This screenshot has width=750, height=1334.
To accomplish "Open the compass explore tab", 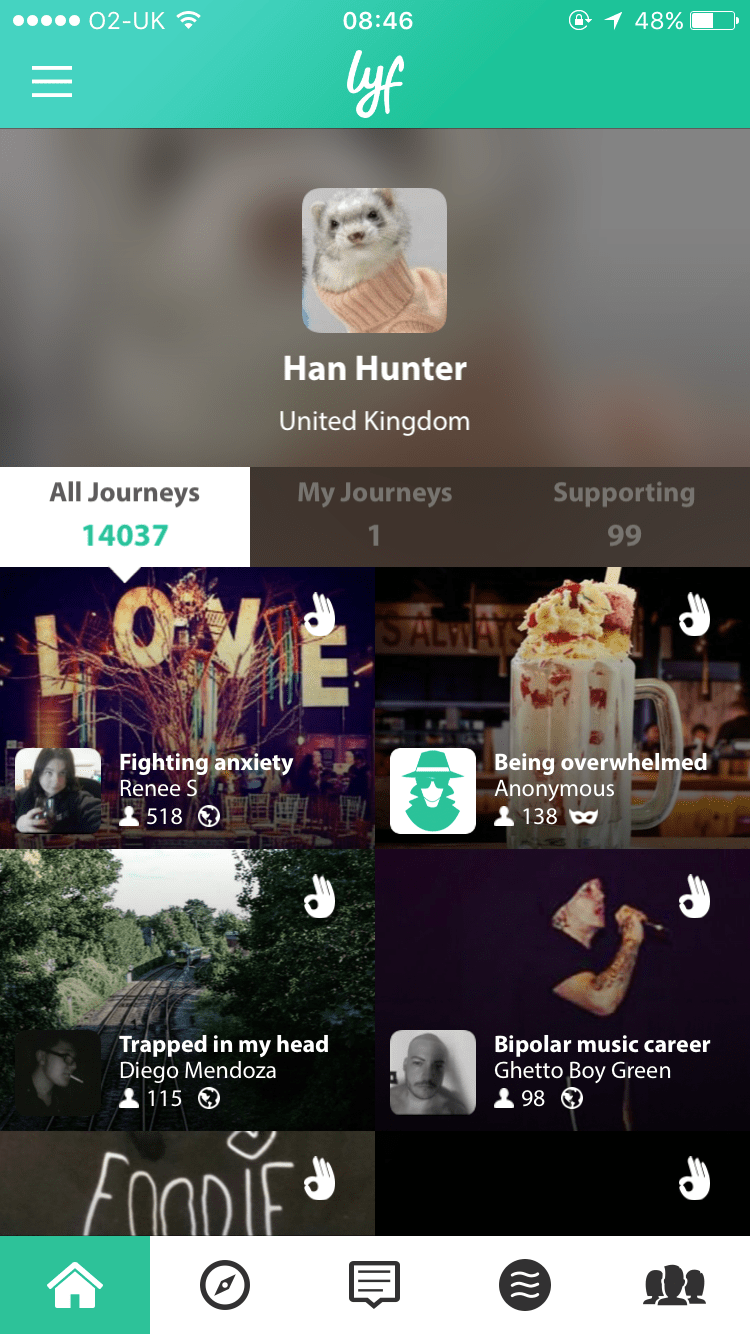I will (x=225, y=1285).
